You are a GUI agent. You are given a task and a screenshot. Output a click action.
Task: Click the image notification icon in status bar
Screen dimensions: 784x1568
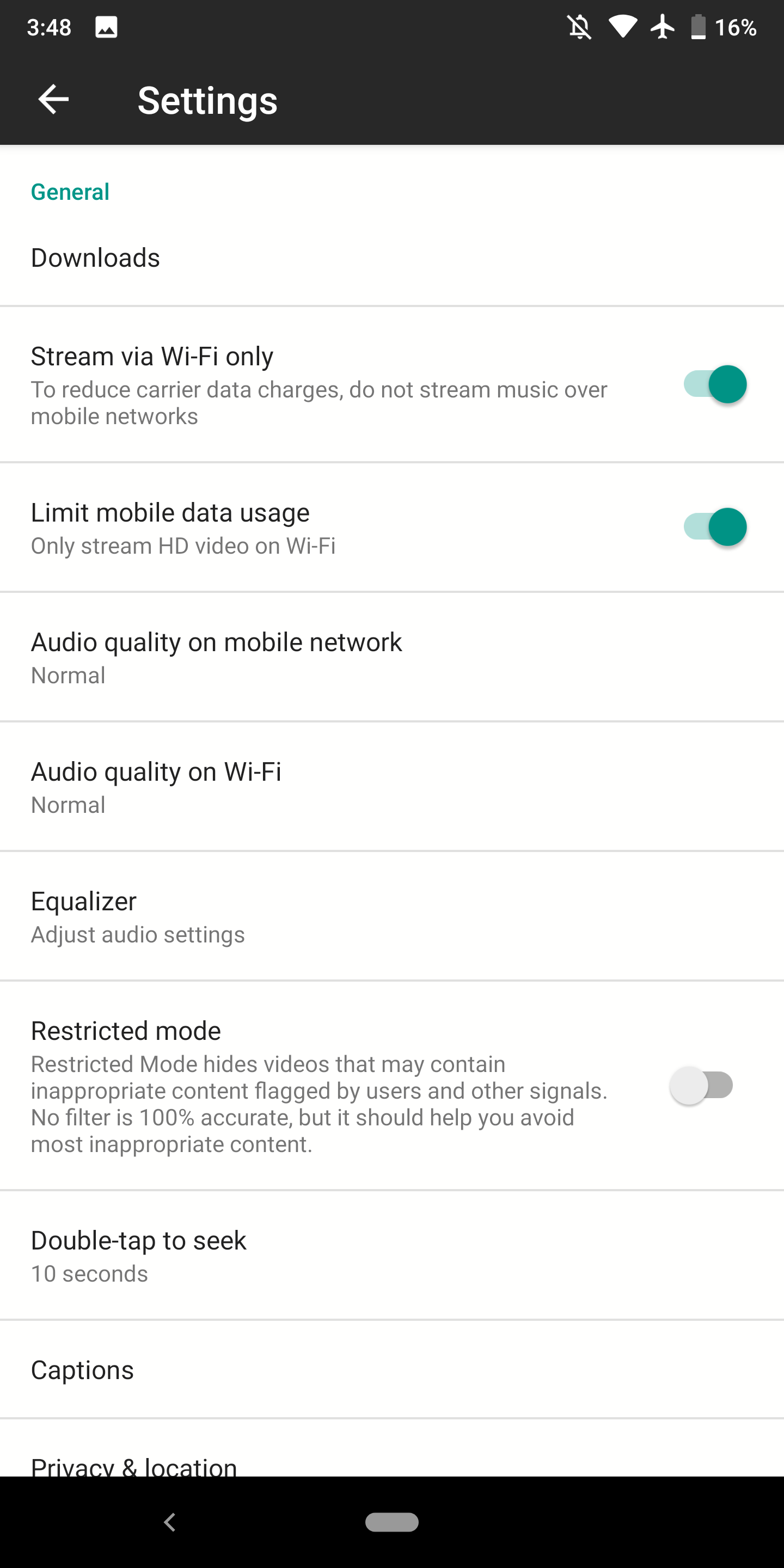105,27
